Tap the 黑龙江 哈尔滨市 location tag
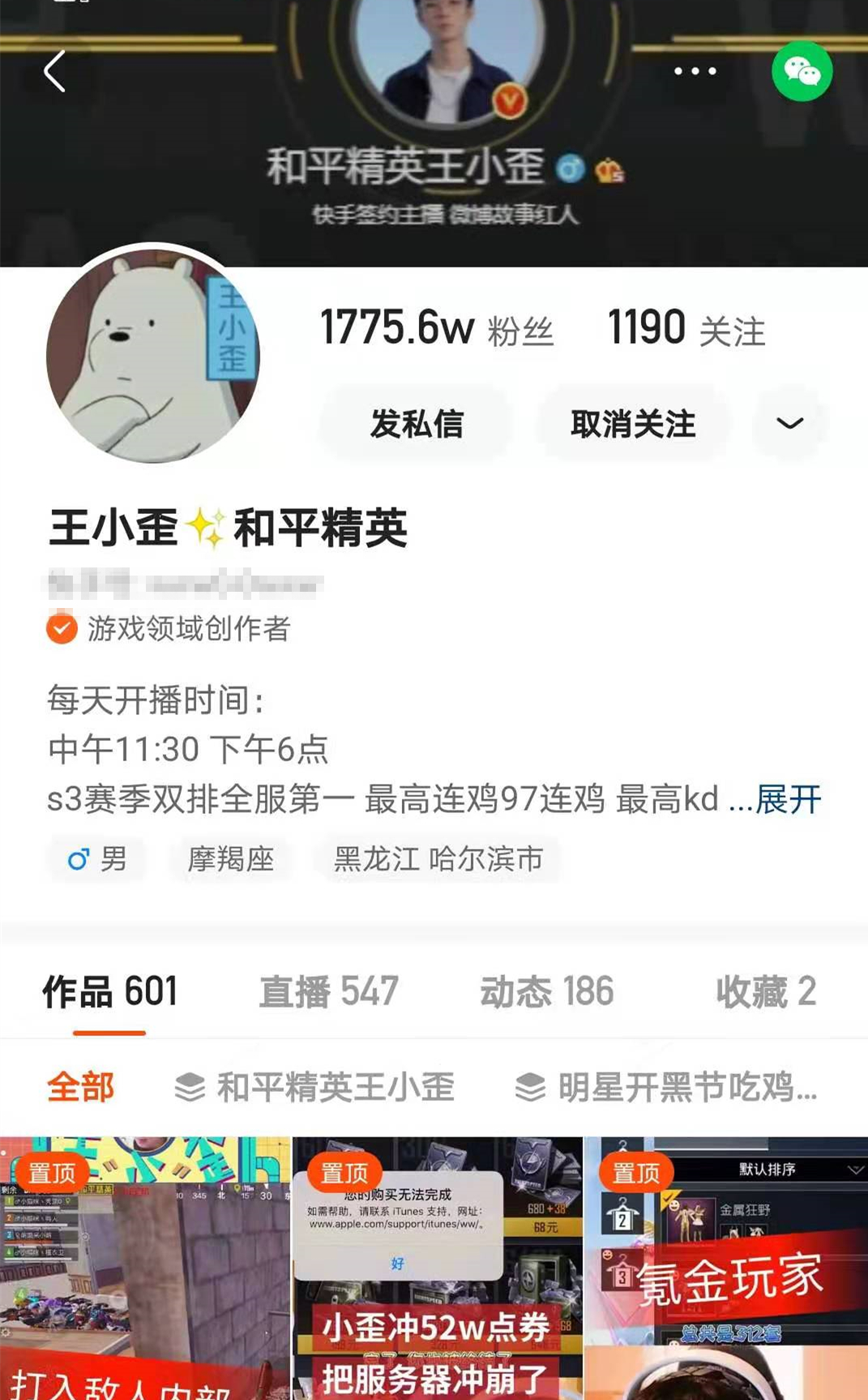This screenshot has width=868, height=1400. [438, 861]
